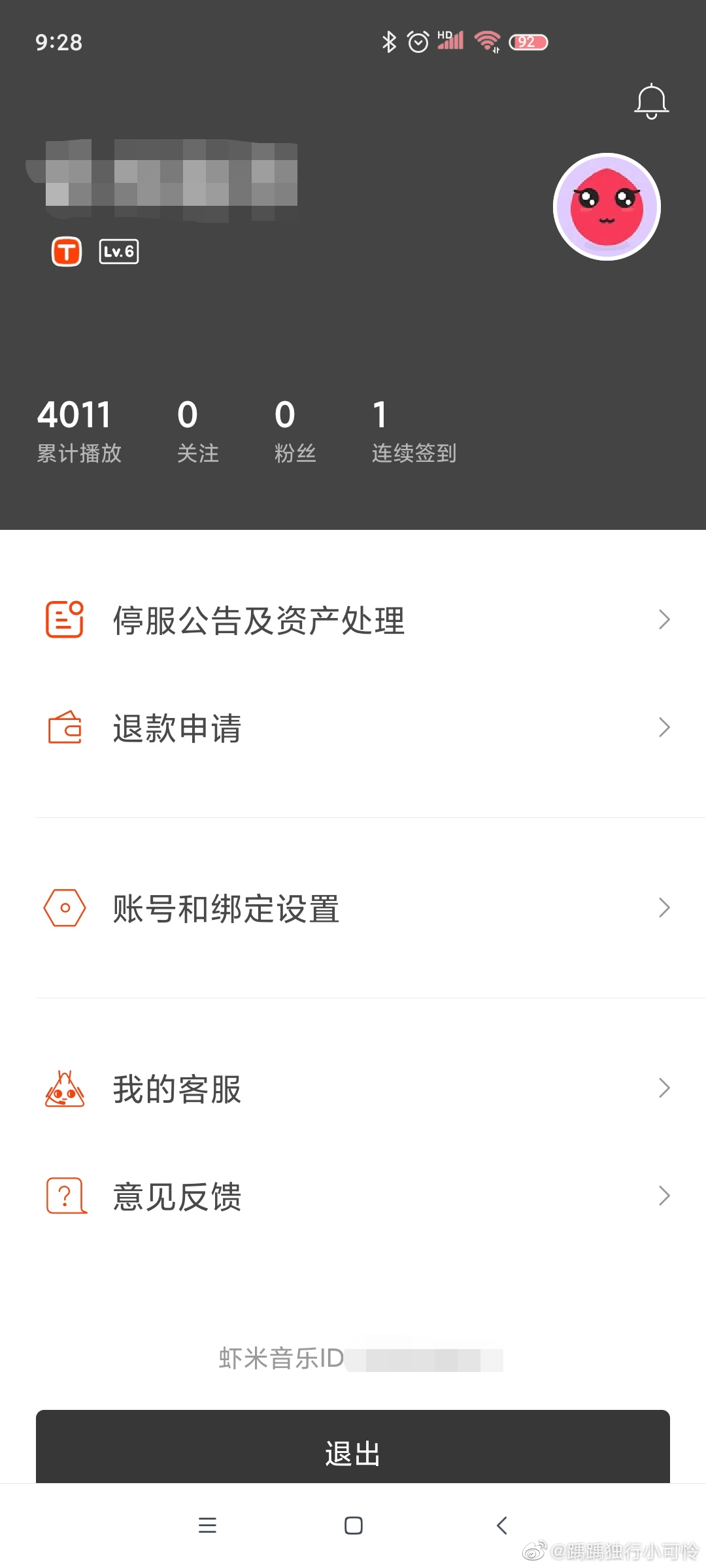This screenshot has height=1568, width=706.
Task: Go to 账号和绑定设置
Action: [353, 908]
